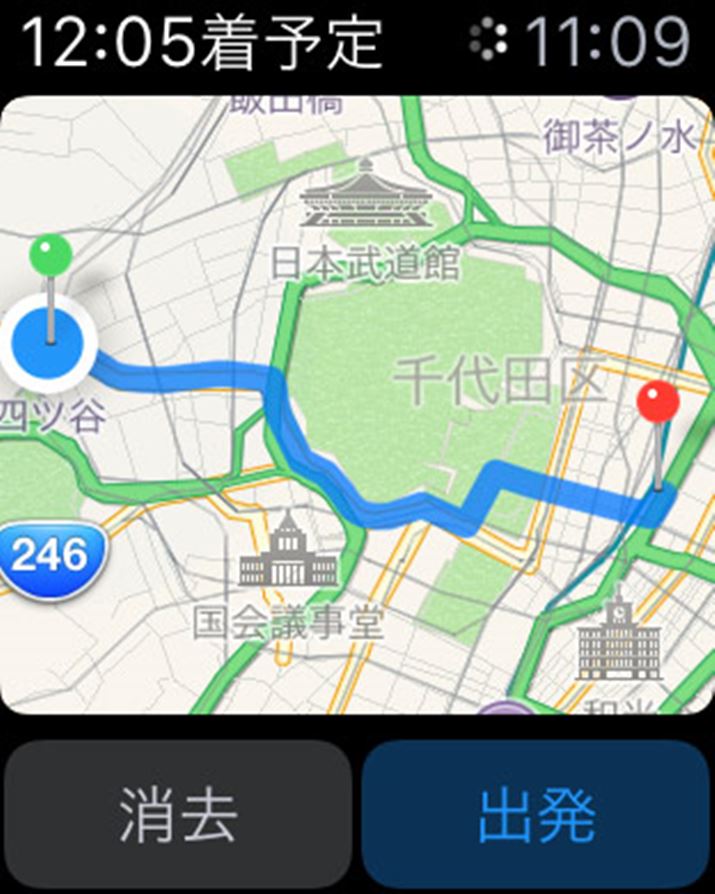Start navigation with the 出発 button
The image size is (715, 894).
coord(537,815)
